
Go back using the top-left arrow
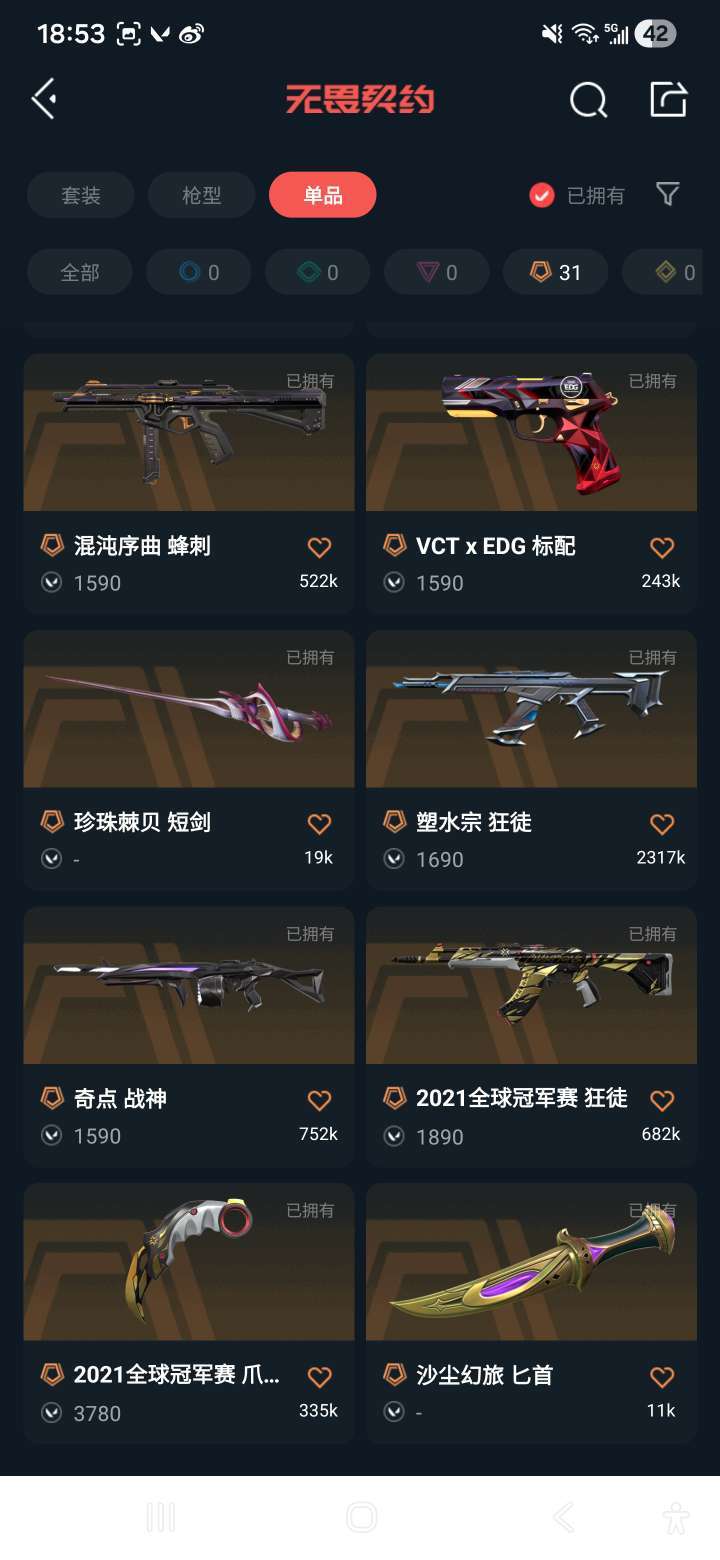[44, 99]
